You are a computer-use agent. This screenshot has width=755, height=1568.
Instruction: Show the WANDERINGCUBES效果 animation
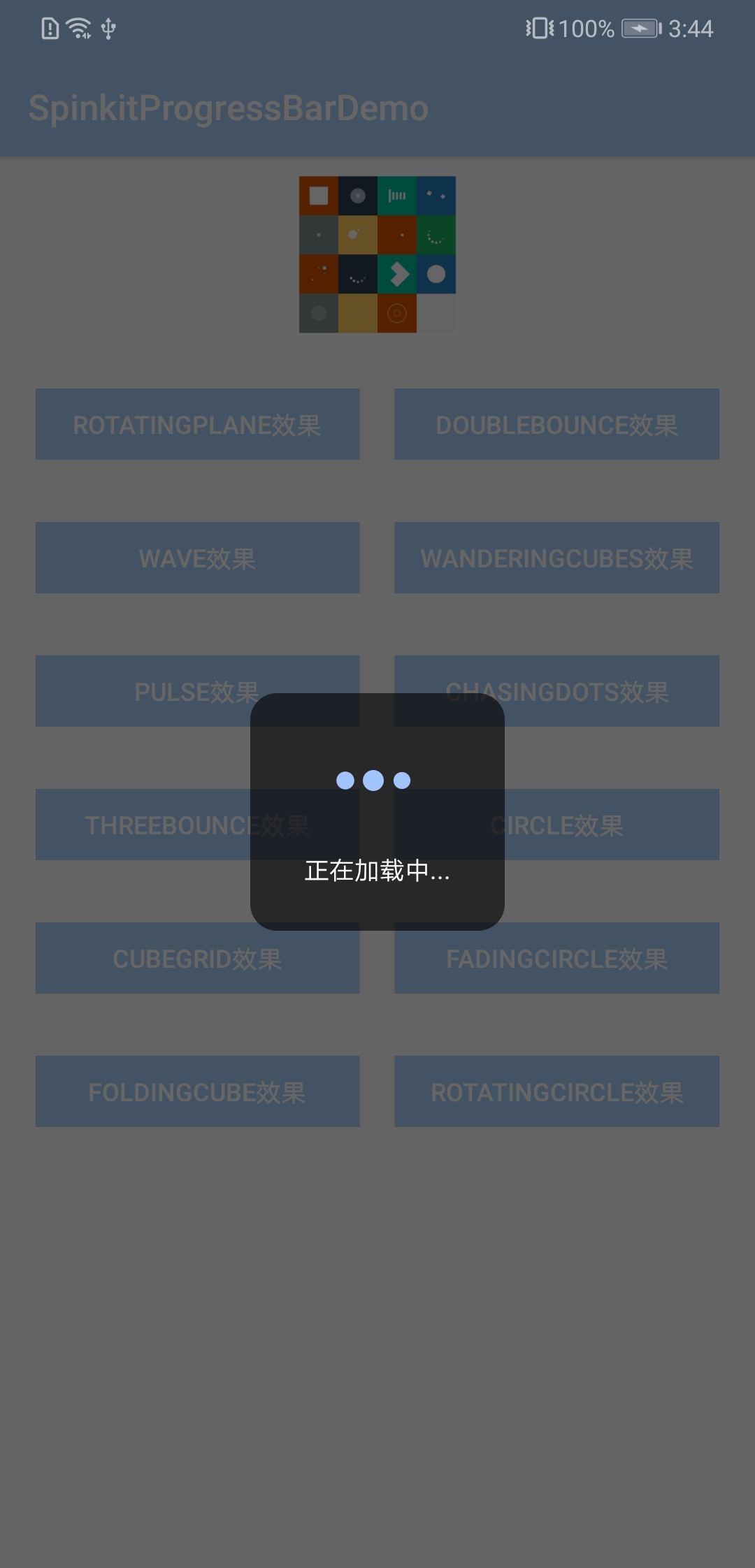(x=556, y=558)
